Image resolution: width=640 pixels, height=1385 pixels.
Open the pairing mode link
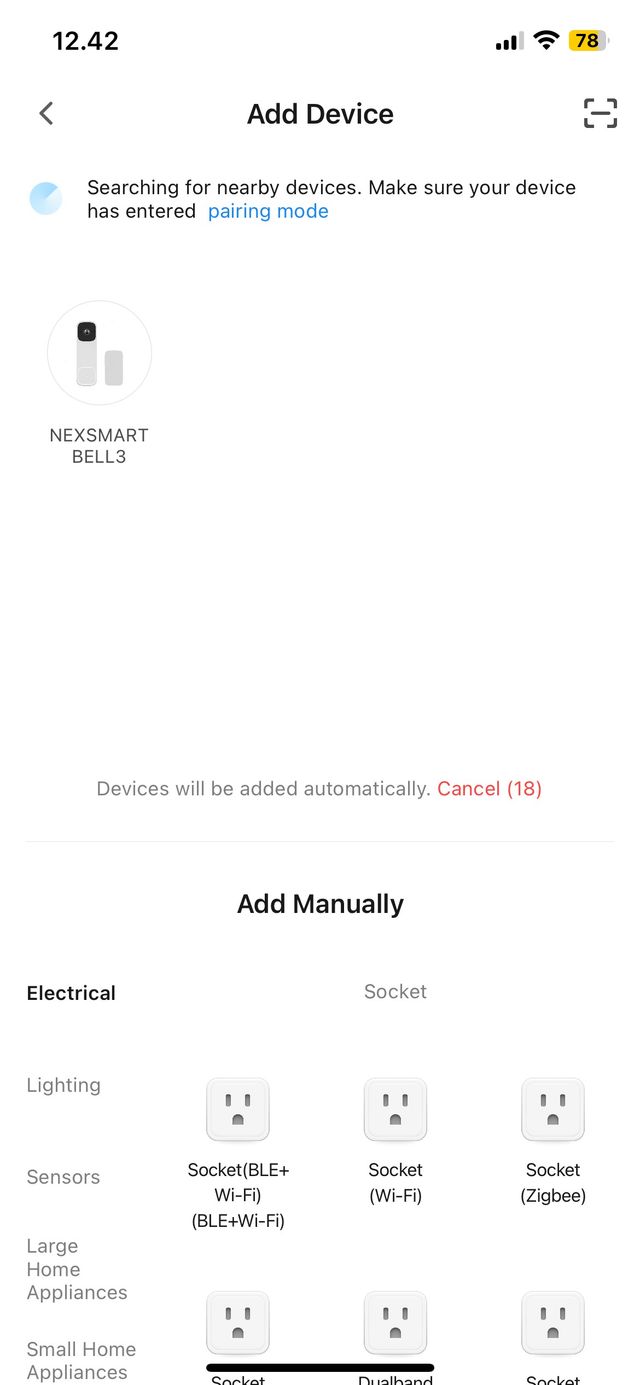(268, 211)
